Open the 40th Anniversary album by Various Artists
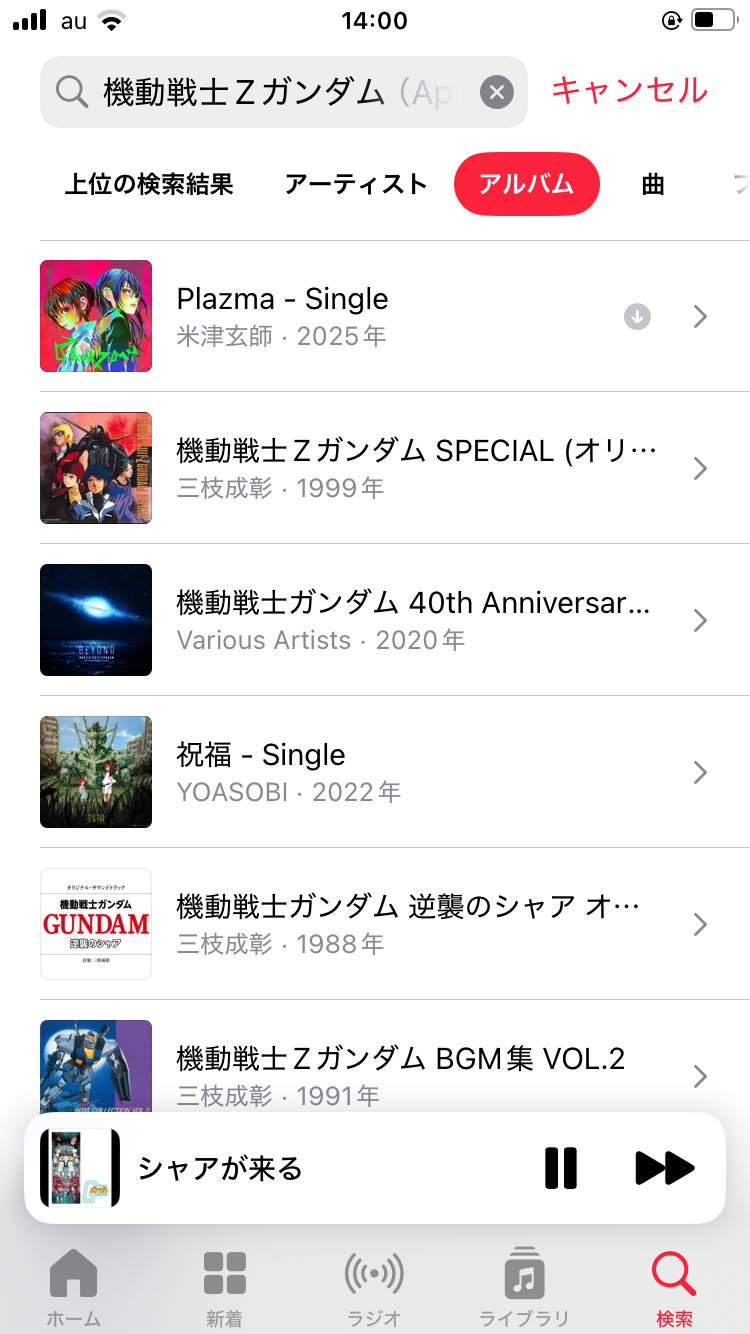The image size is (750, 1334). [413, 620]
